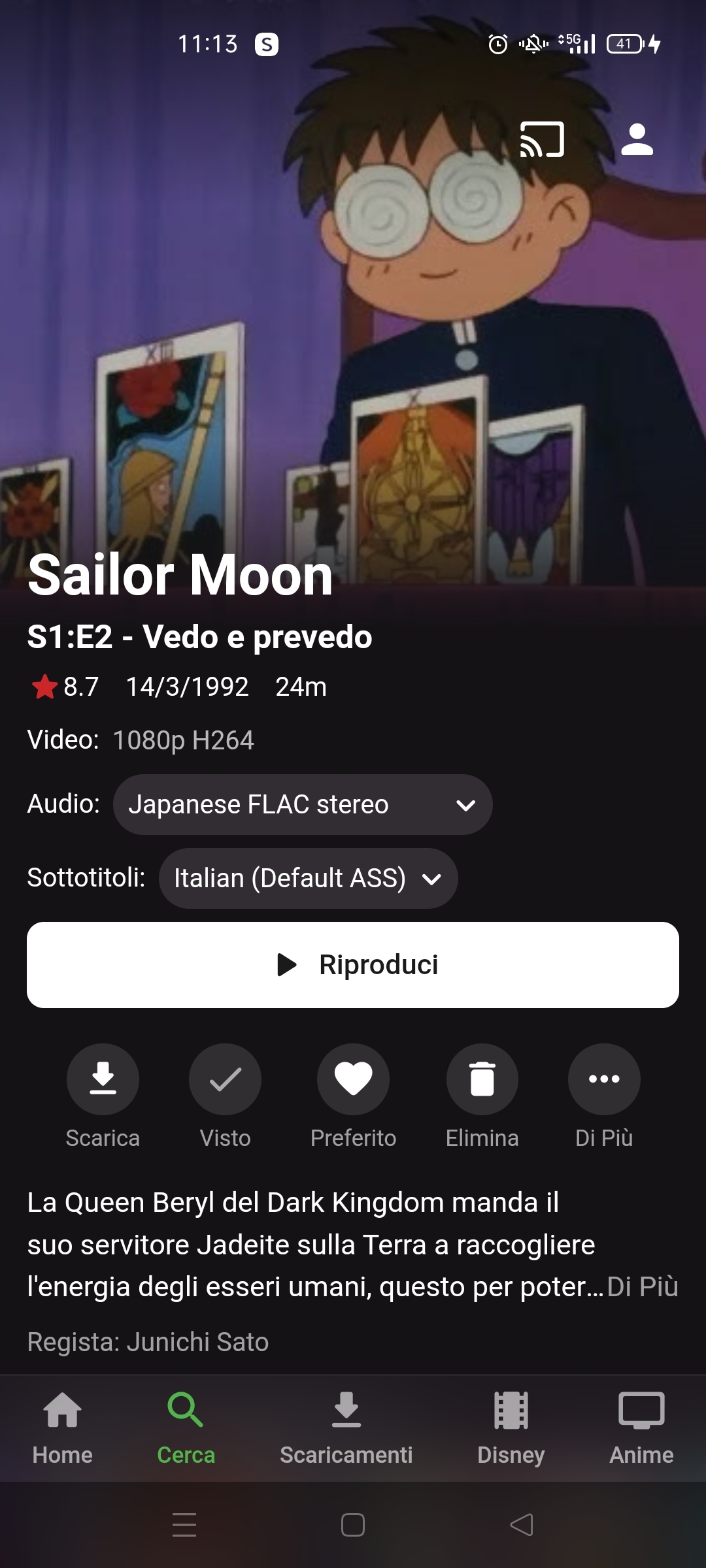Switch to the Scaricamenti tab
Screen dimensions: 706x1568
point(346,1428)
